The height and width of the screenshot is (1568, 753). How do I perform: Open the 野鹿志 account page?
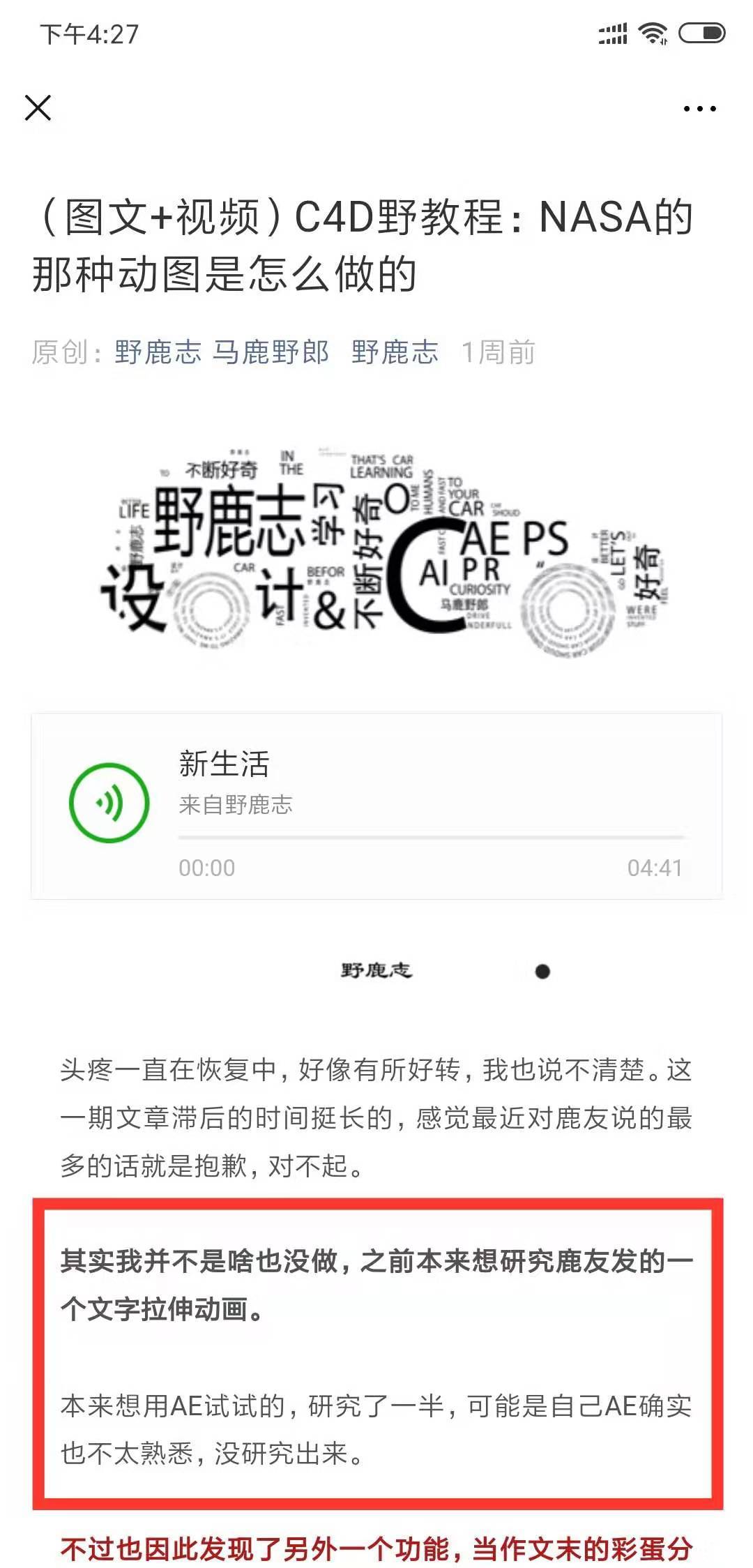tap(155, 354)
